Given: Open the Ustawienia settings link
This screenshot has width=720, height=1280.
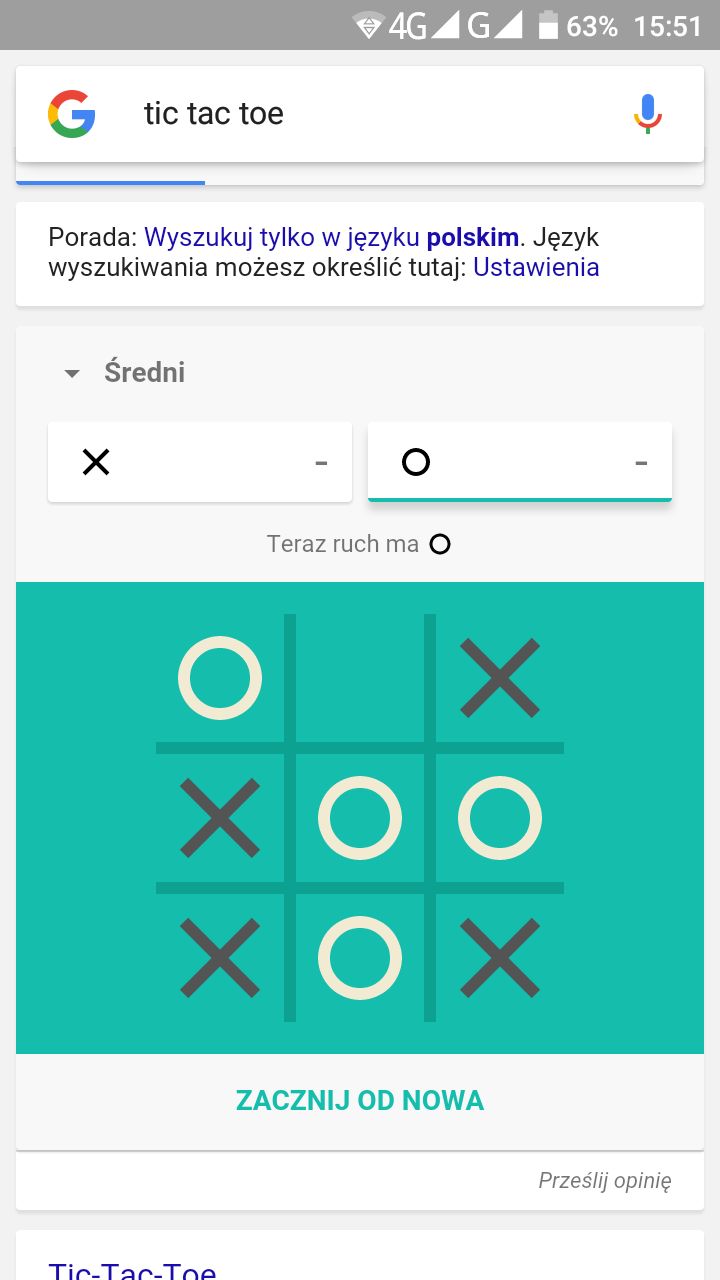Looking at the screenshot, I should tap(536, 268).
